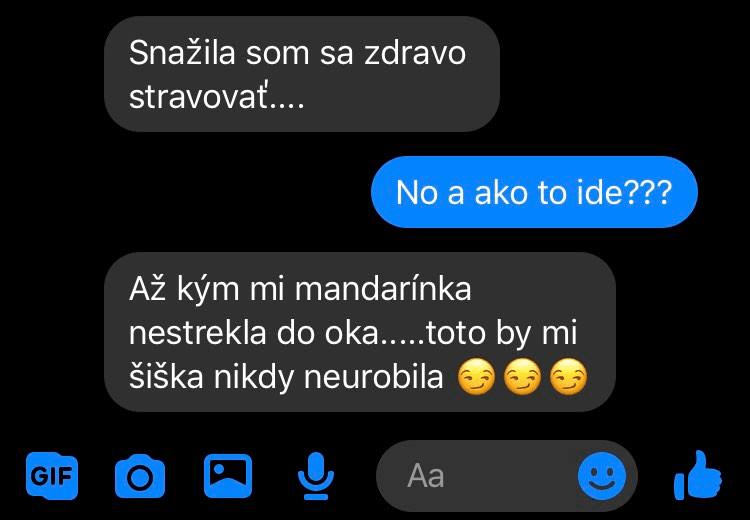750x520 pixels.
Task: Open the emoji smiley picker
Action: coord(603,476)
